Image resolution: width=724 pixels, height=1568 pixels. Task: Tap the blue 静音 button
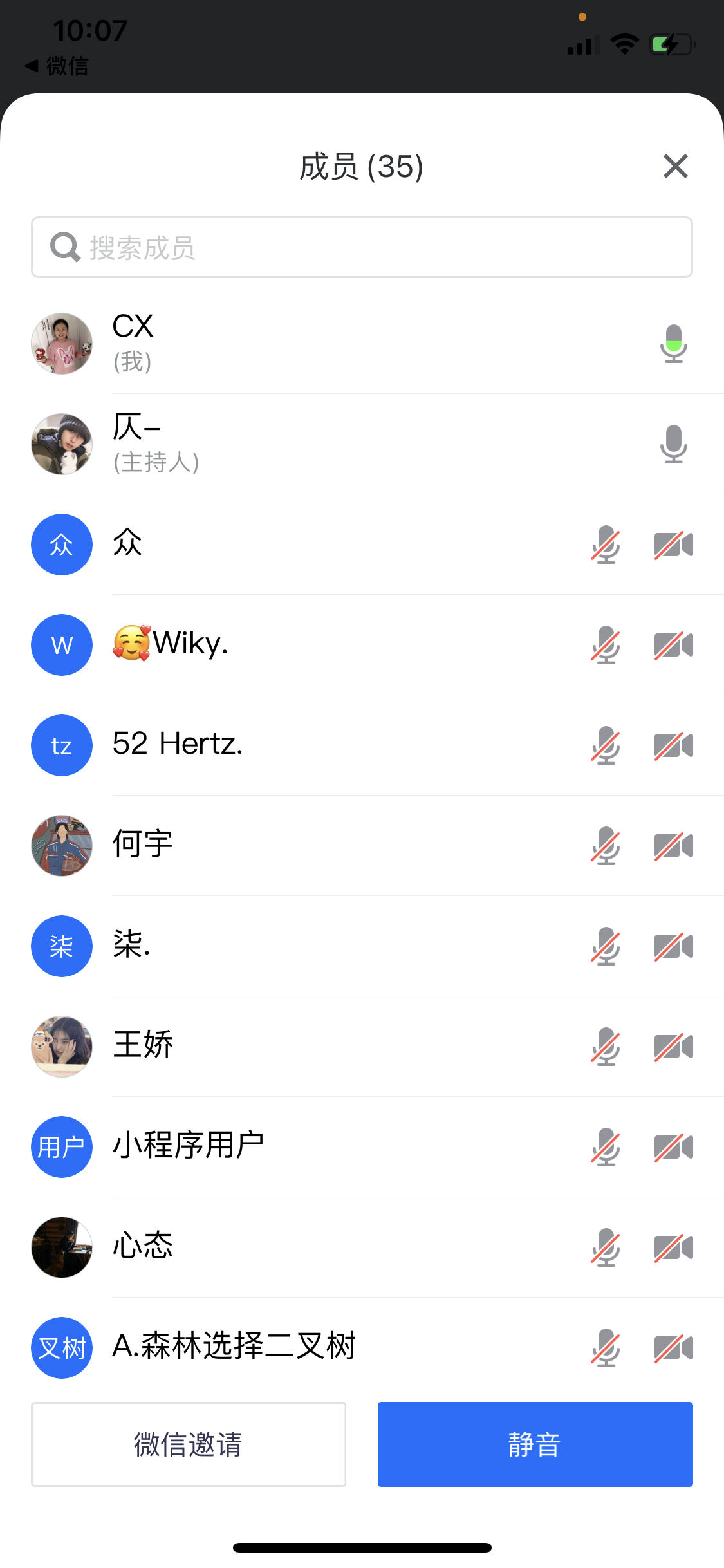click(x=535, y=1444)
